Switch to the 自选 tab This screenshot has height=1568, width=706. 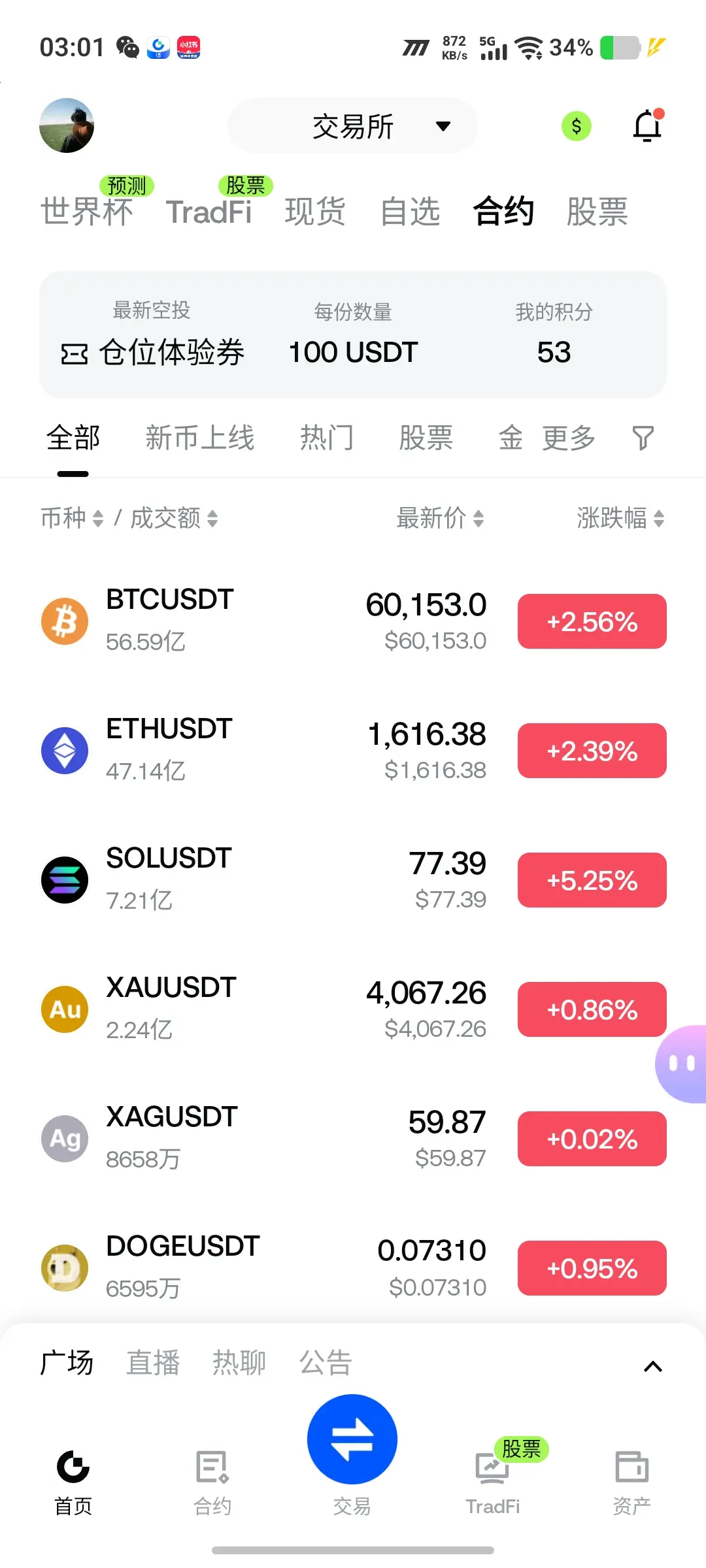(410, 212)
